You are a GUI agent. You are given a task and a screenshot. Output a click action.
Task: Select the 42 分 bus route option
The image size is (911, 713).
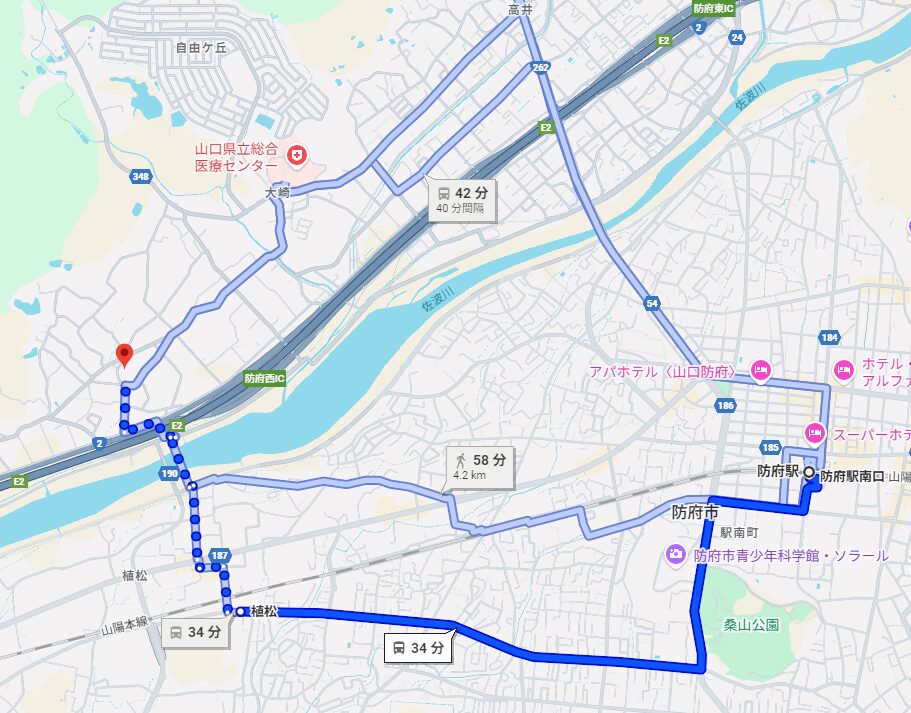tap(462, 199)
